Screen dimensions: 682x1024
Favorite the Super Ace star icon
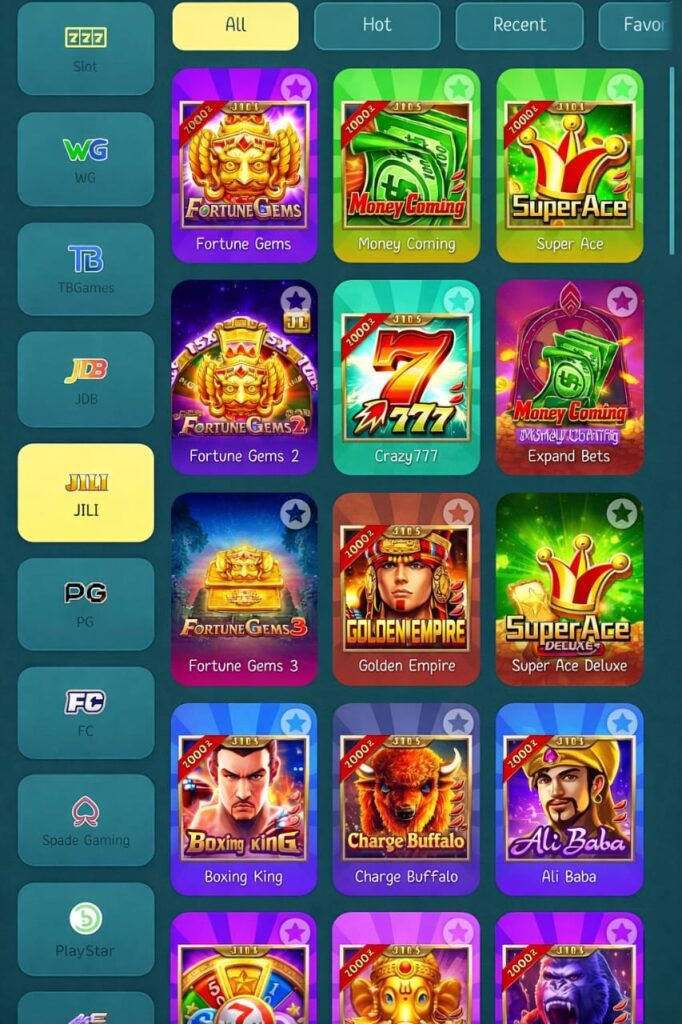[x=622, y=88]
